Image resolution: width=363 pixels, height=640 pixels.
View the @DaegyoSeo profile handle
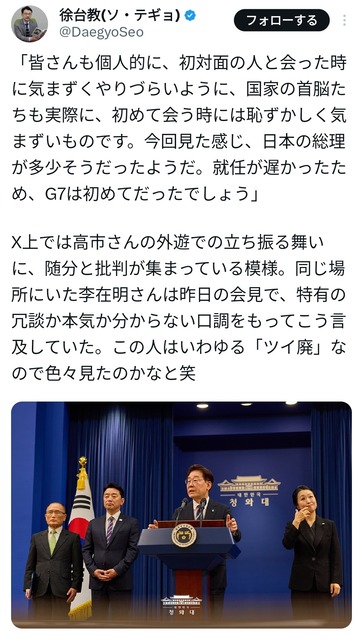[x=102, y=33]
